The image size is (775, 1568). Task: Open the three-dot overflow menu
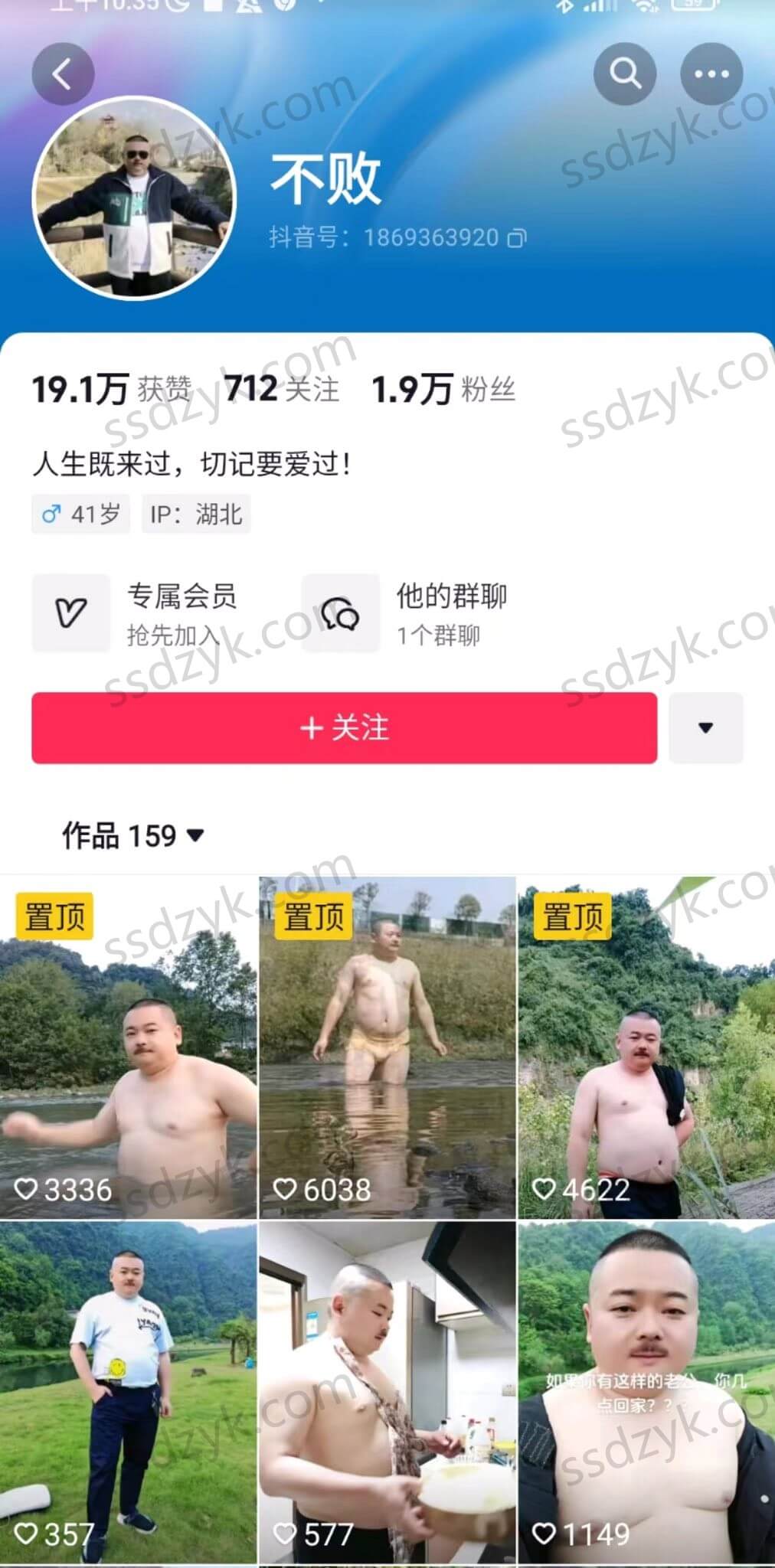click(711, 74)
